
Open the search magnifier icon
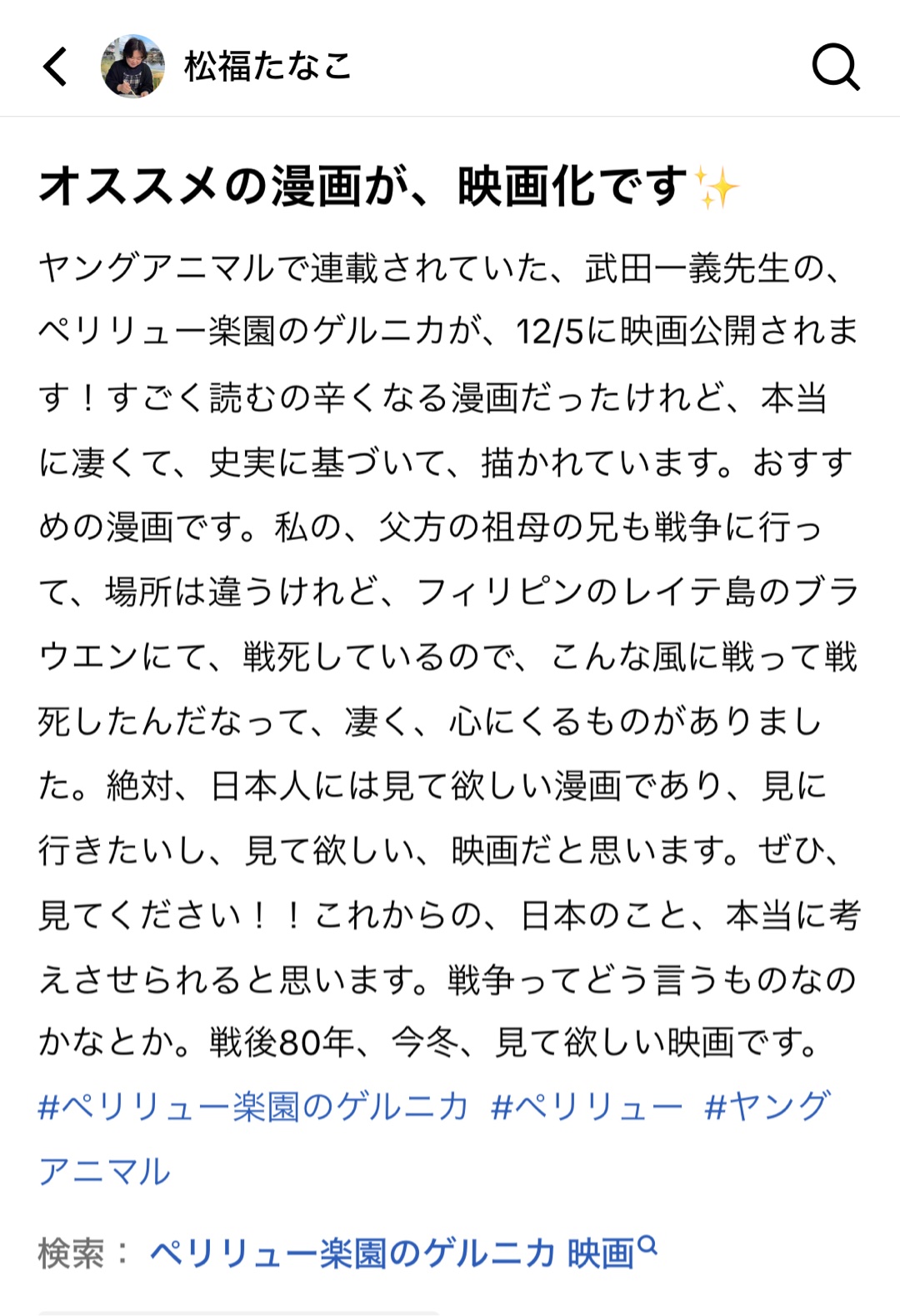pos(835,67)
